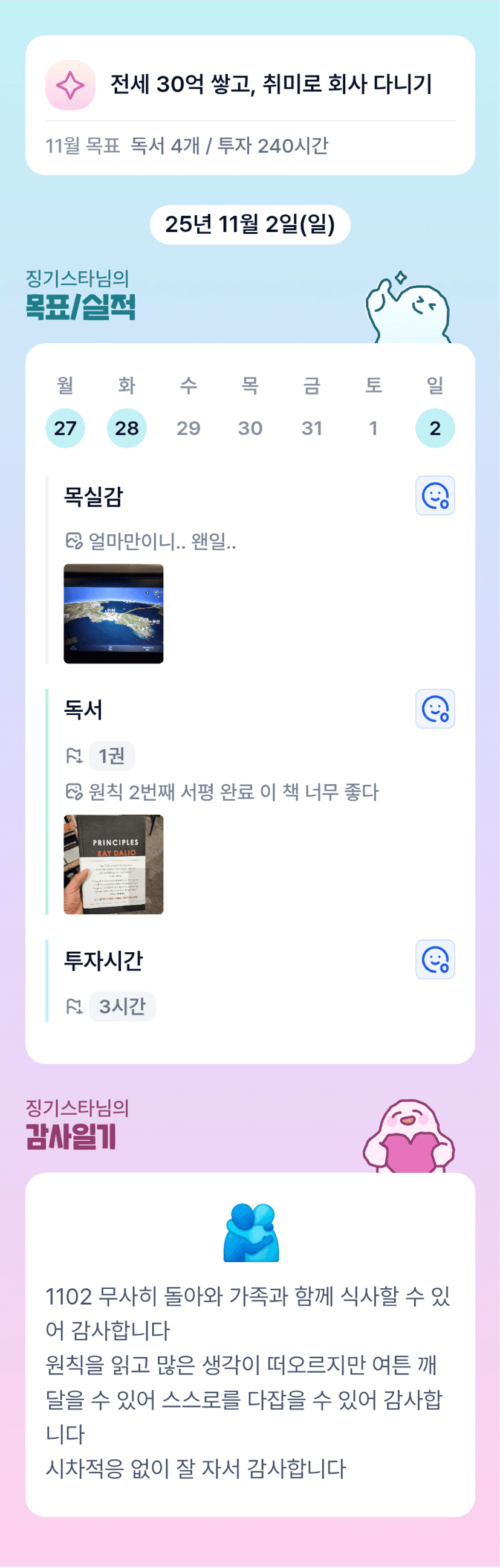Go to Friday the 31st

pos(312,428)
